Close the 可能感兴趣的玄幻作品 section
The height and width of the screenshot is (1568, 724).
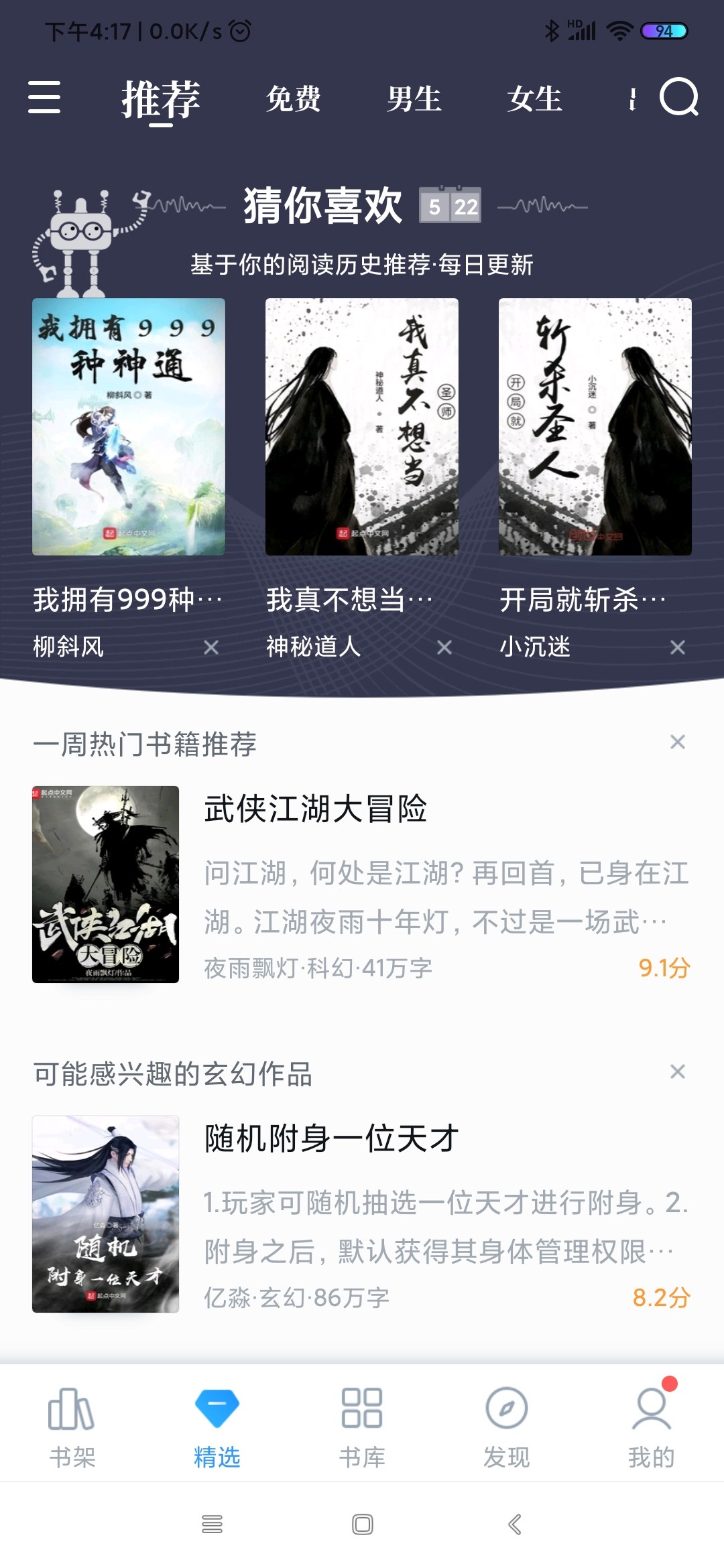[678, 1071]
